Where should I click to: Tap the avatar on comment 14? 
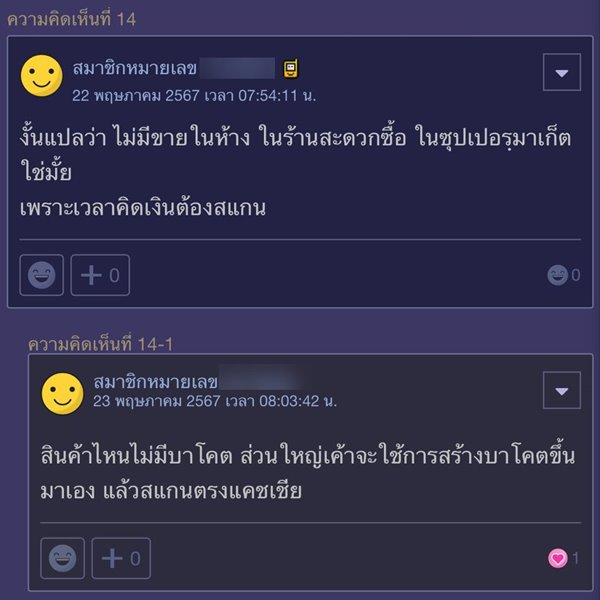click(x=42, y=76)
